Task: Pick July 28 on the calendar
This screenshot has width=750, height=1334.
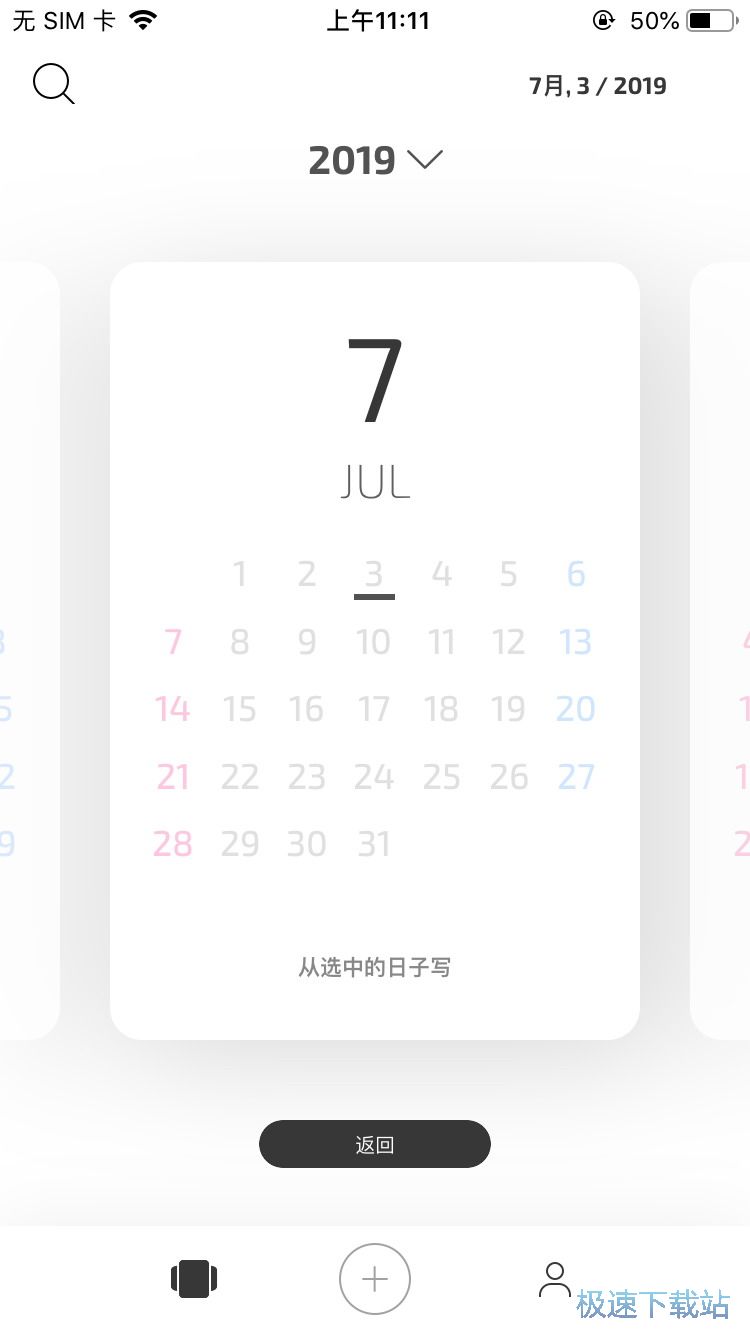Action: click(172, 844)
